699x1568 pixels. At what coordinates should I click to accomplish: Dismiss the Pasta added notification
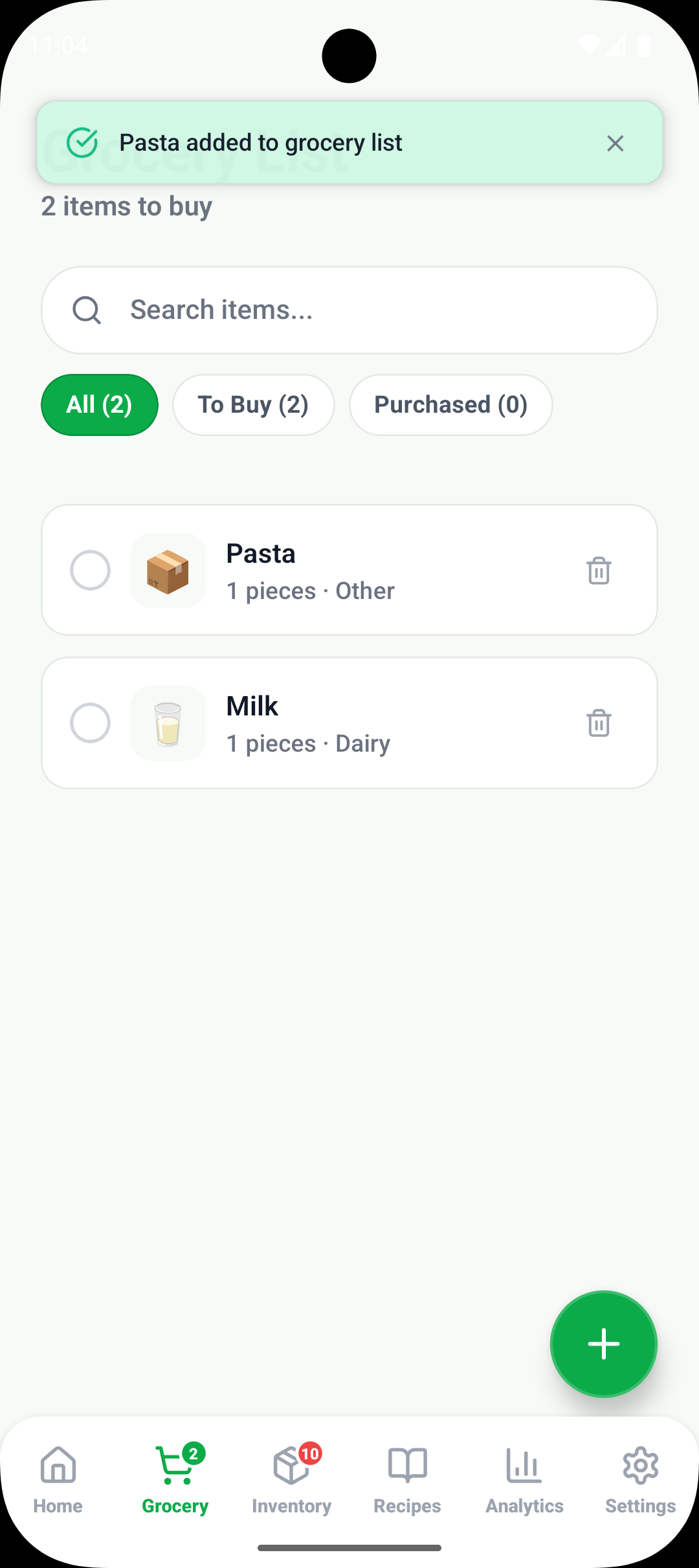tap(615, 144)
